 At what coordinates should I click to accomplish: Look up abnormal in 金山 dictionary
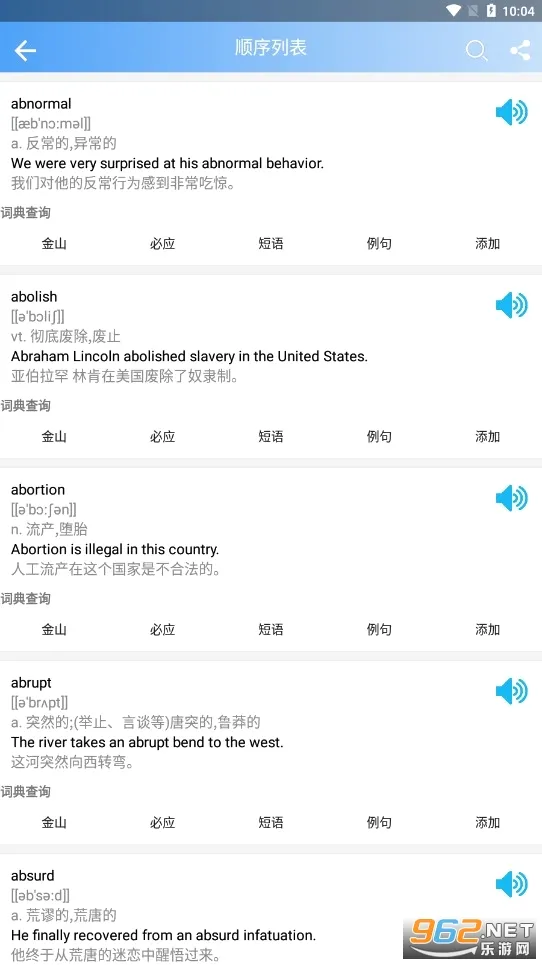coord(54,243)
